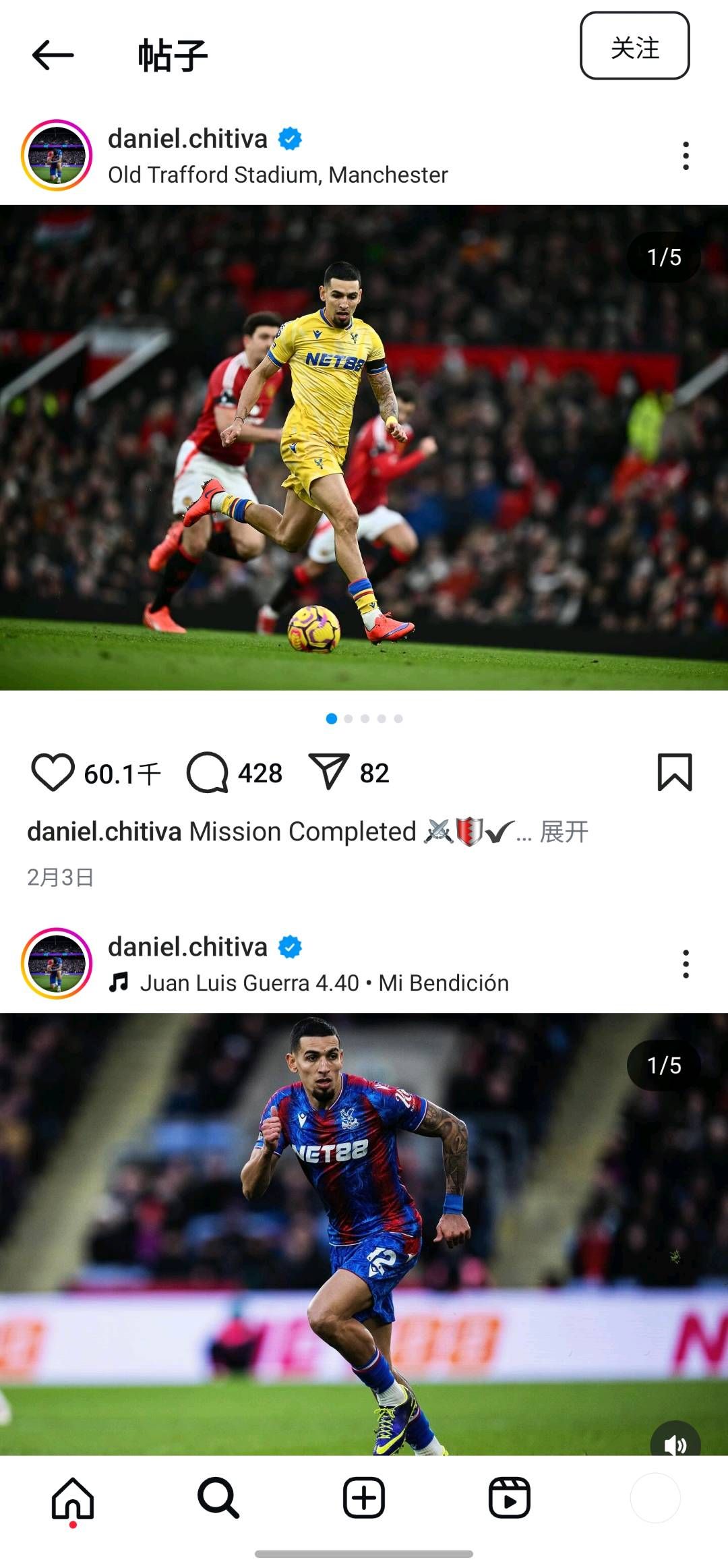Share the Mission Completed post
The width and height of the screenshot is (728, 1568).
pos(329,772)
